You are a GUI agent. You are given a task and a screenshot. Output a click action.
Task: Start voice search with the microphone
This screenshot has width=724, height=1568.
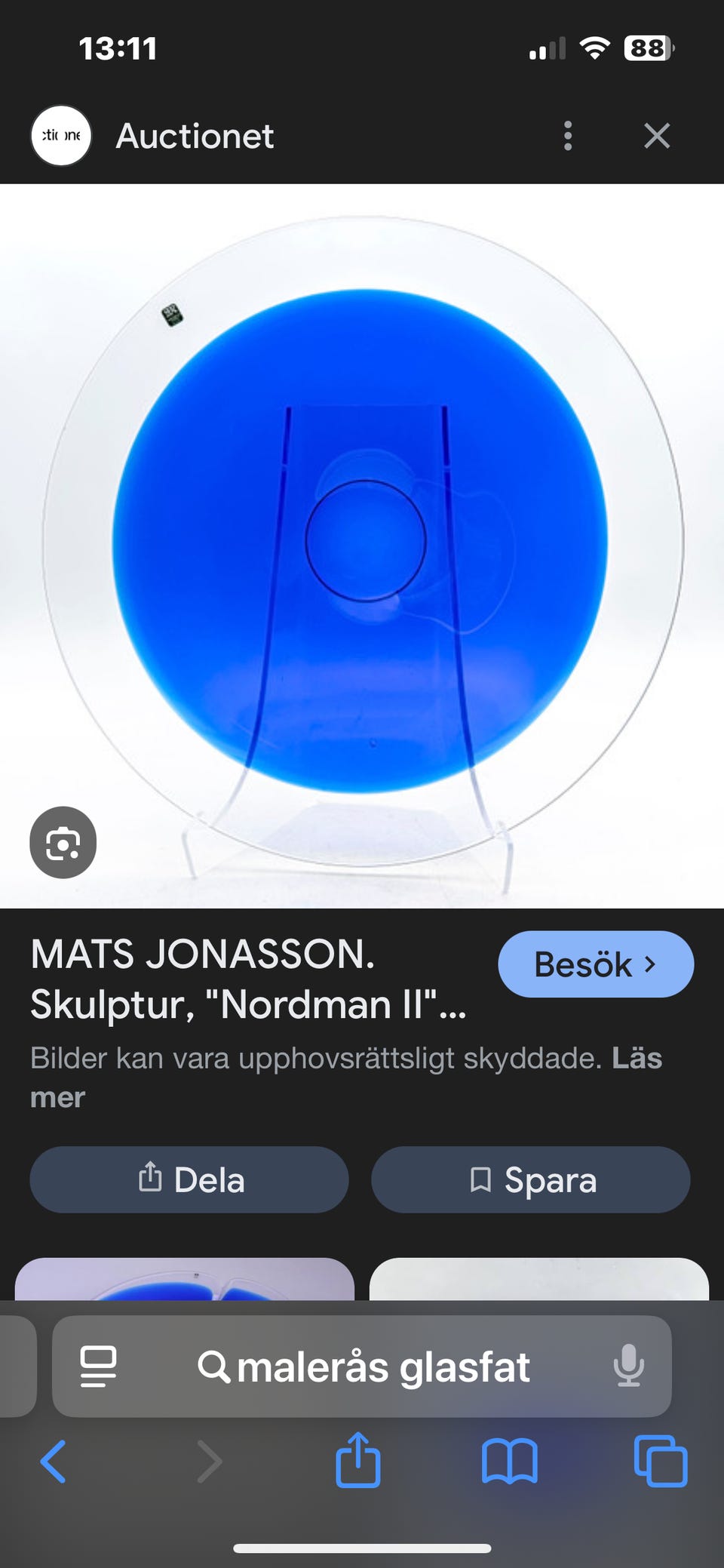[x=628, y=1367]
